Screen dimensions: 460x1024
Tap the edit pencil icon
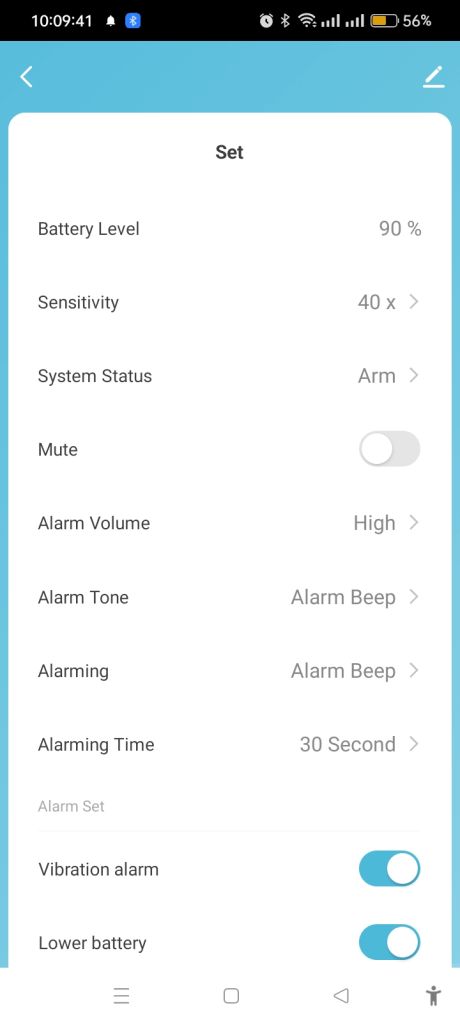point(434,77)
